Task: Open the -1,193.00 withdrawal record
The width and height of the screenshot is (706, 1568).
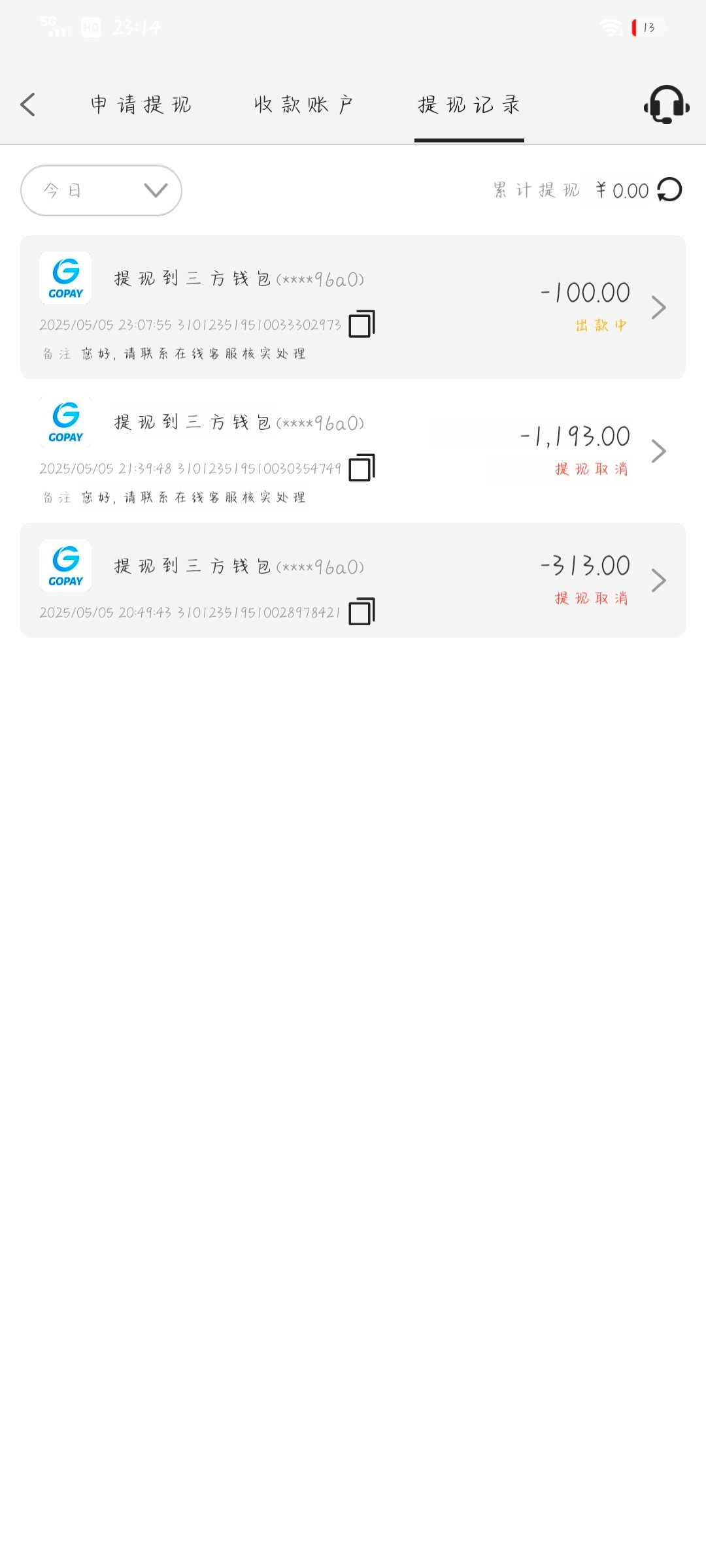Action: pos(353,451)
